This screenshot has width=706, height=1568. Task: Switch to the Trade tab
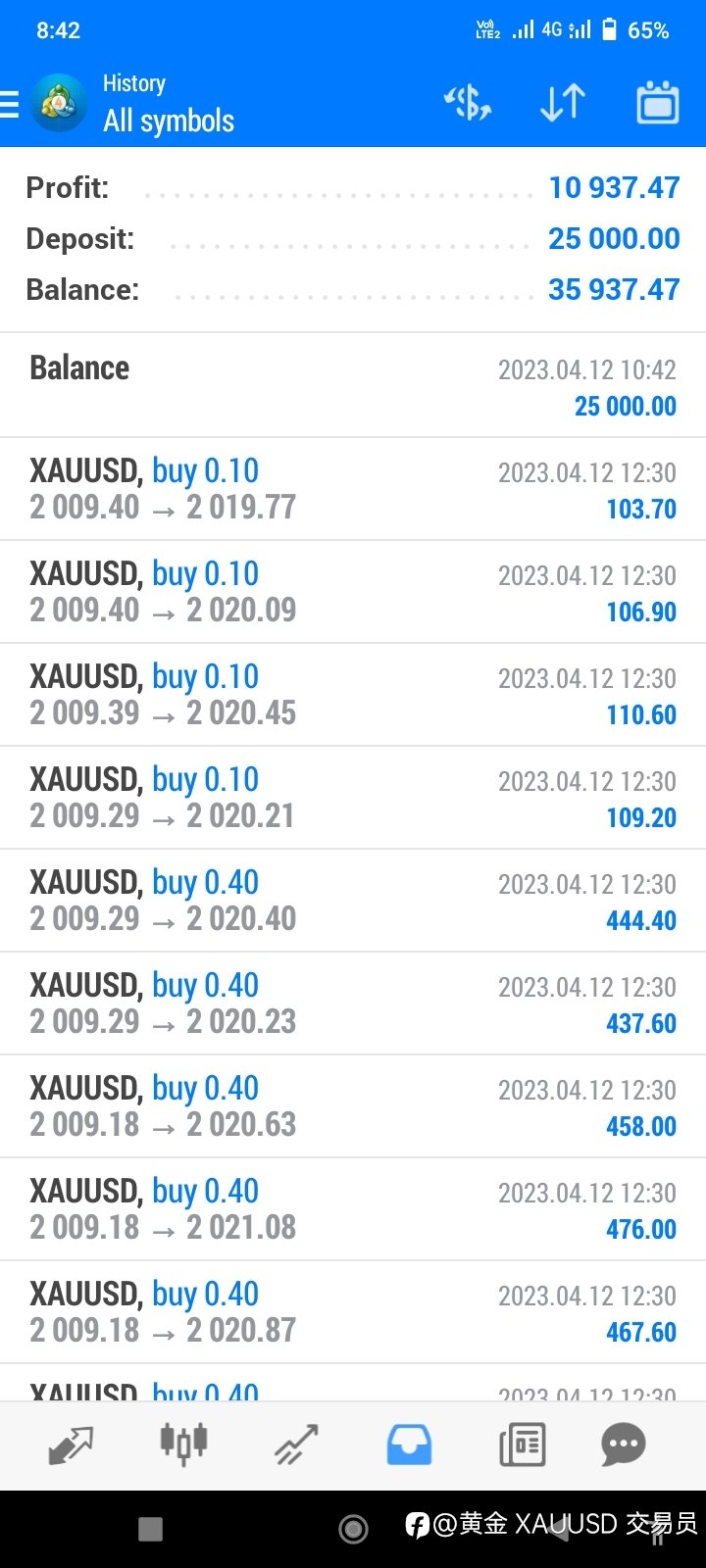296,1445
